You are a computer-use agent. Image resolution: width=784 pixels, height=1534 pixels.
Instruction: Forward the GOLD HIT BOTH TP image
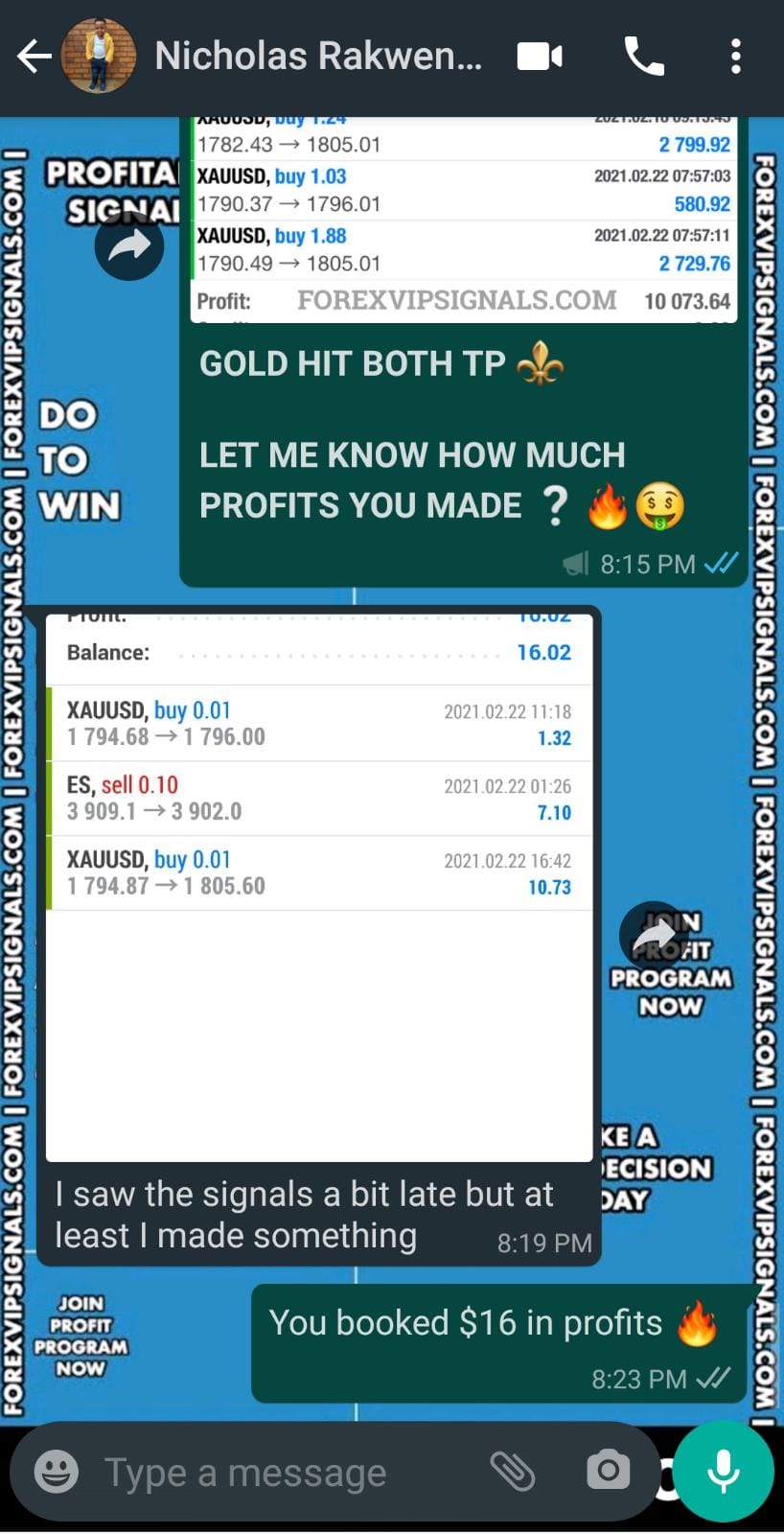coord(129,246)
